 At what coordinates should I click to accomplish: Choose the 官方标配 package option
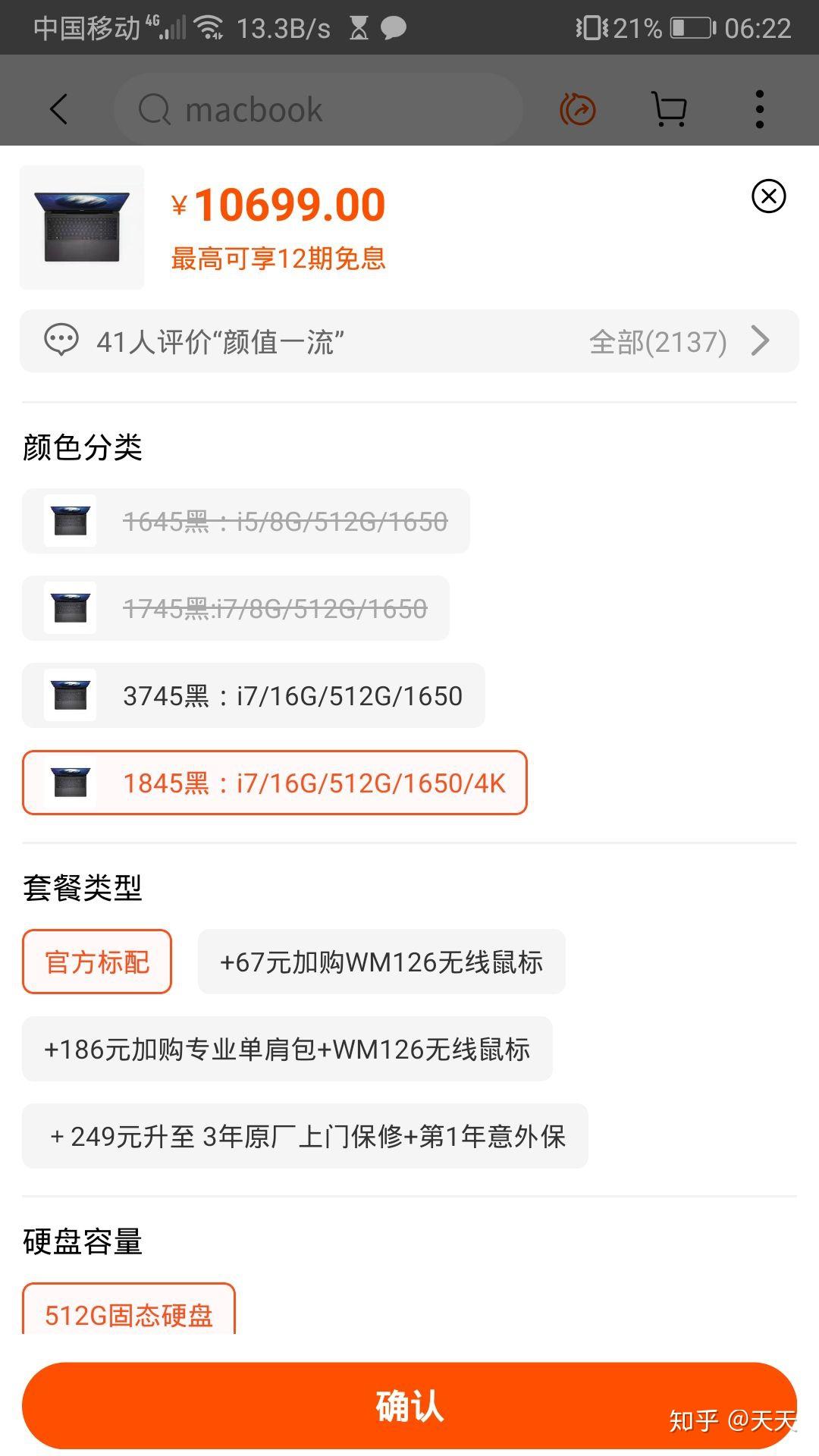(96, 962)
